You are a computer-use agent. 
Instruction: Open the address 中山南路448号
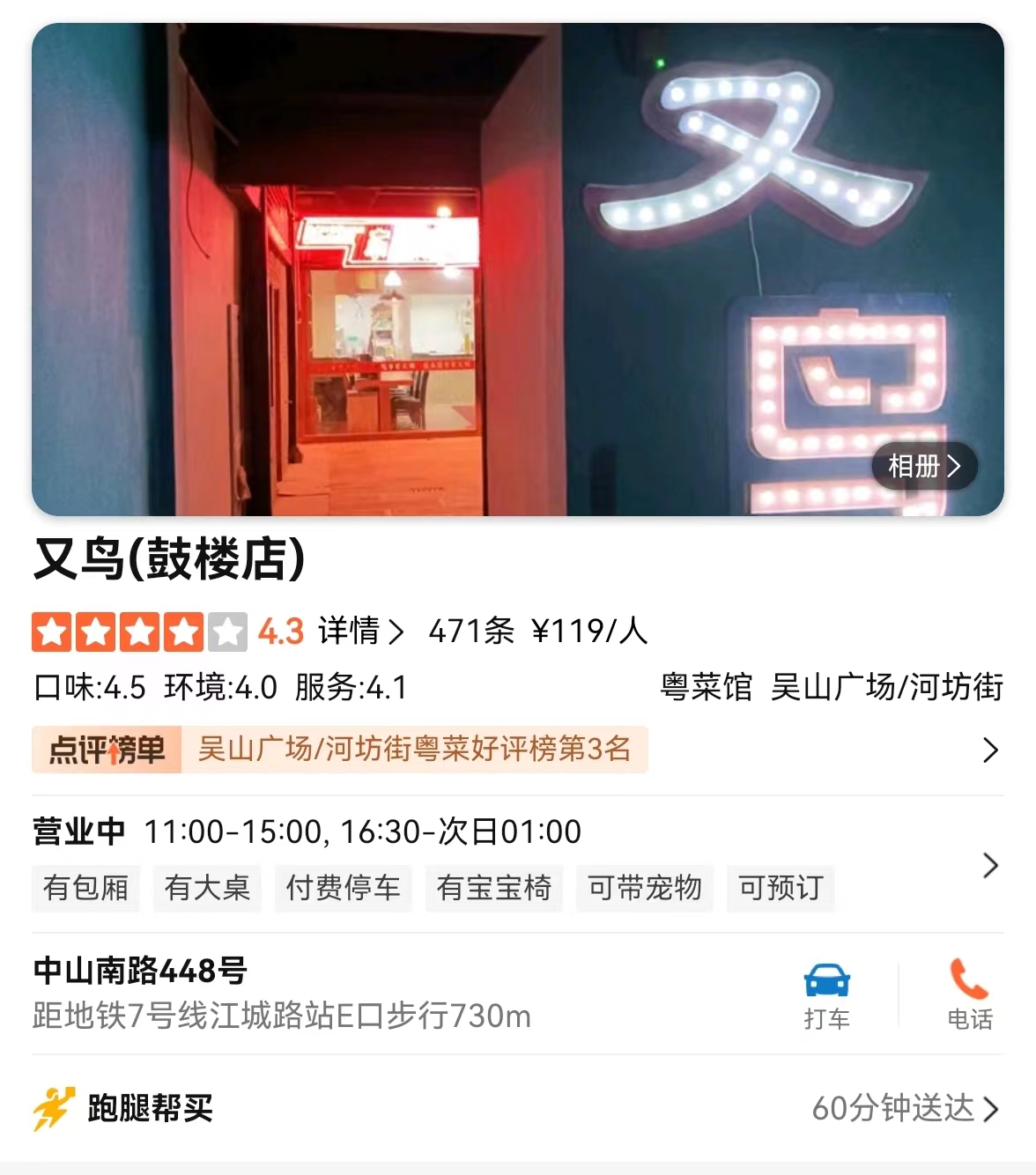pyautogui.click(x=140, y=971)
